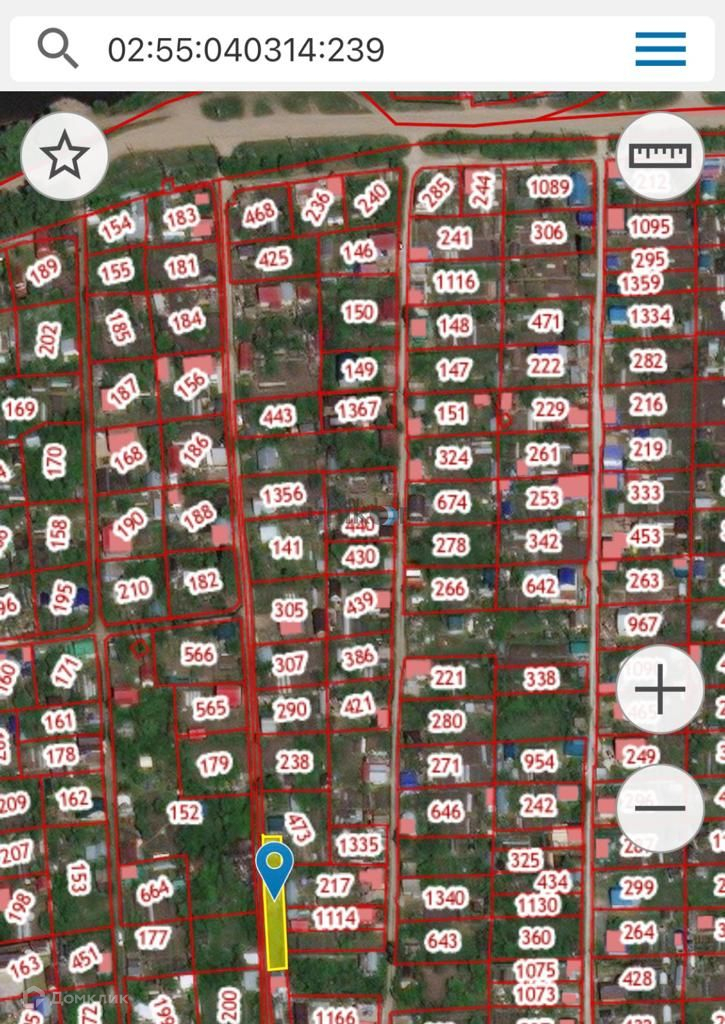Image resolution: width=725 pixels, height=1024 pixels.
Task: Tap the blue location pin marker
Action: coord(274,867)
